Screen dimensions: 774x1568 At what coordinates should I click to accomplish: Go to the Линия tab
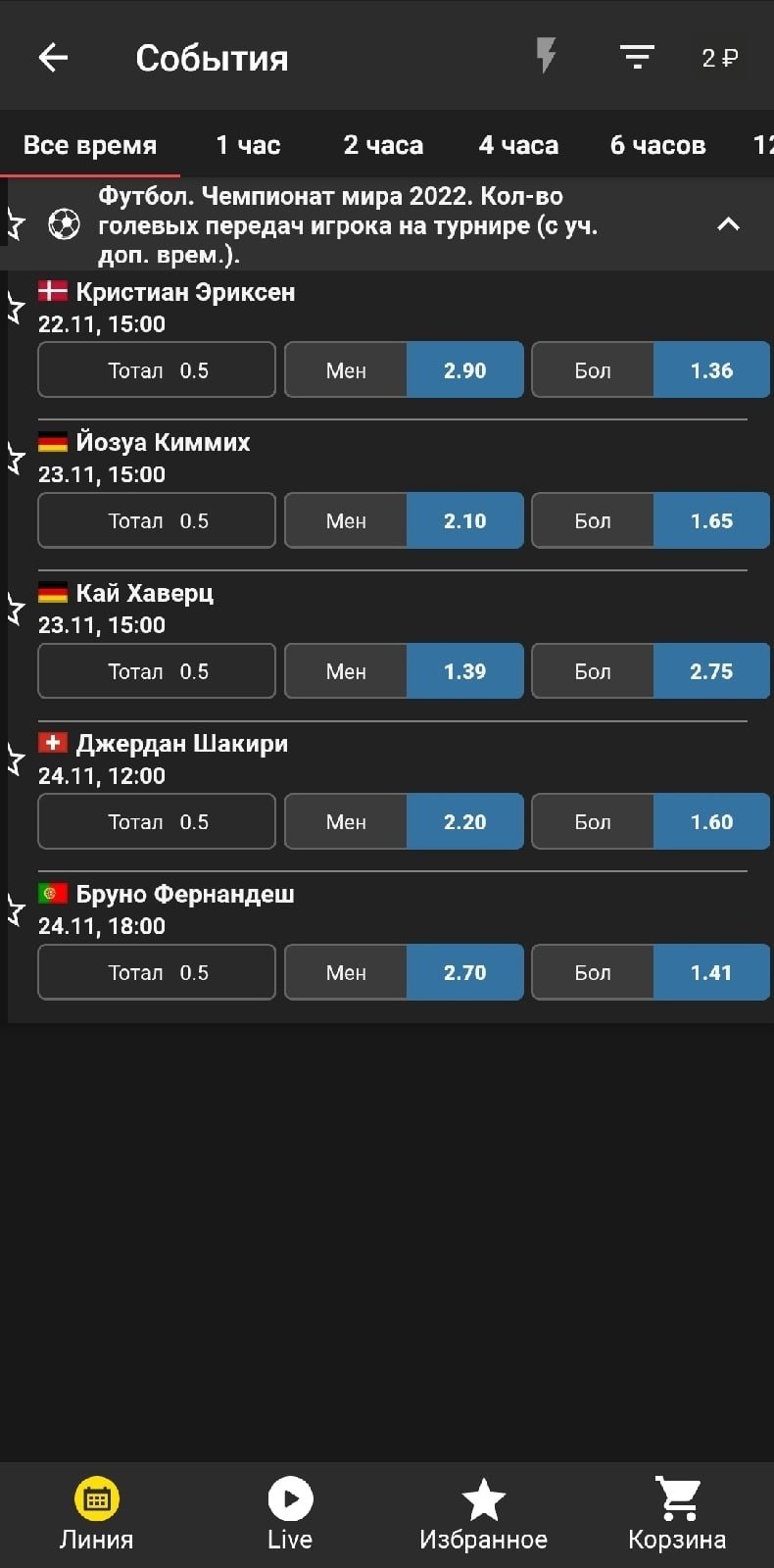(x=96, y=1514)
